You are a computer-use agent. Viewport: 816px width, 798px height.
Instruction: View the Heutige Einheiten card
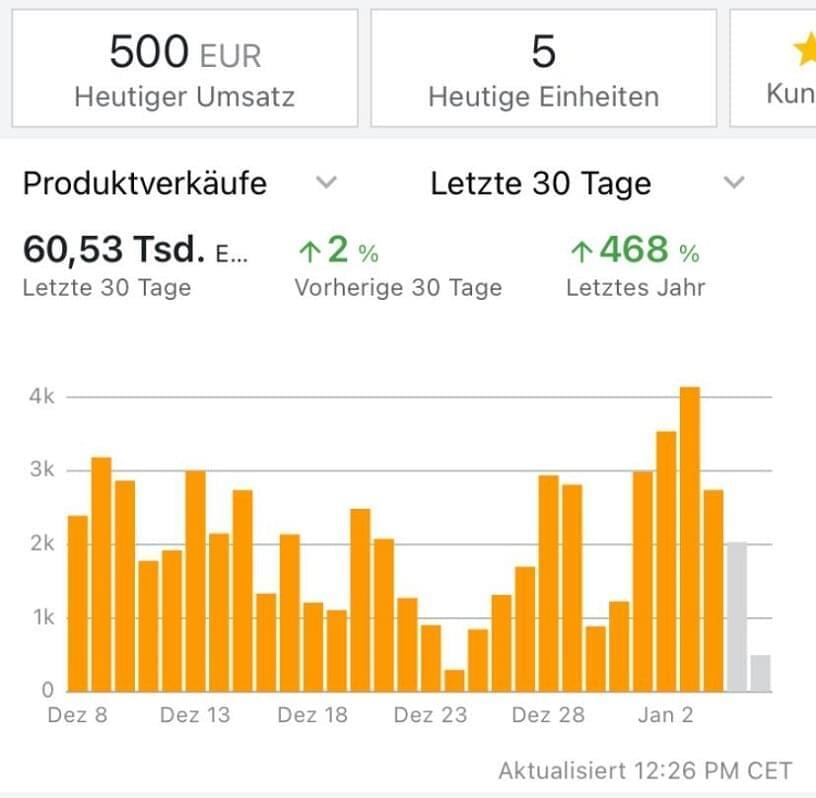point(543,69)
